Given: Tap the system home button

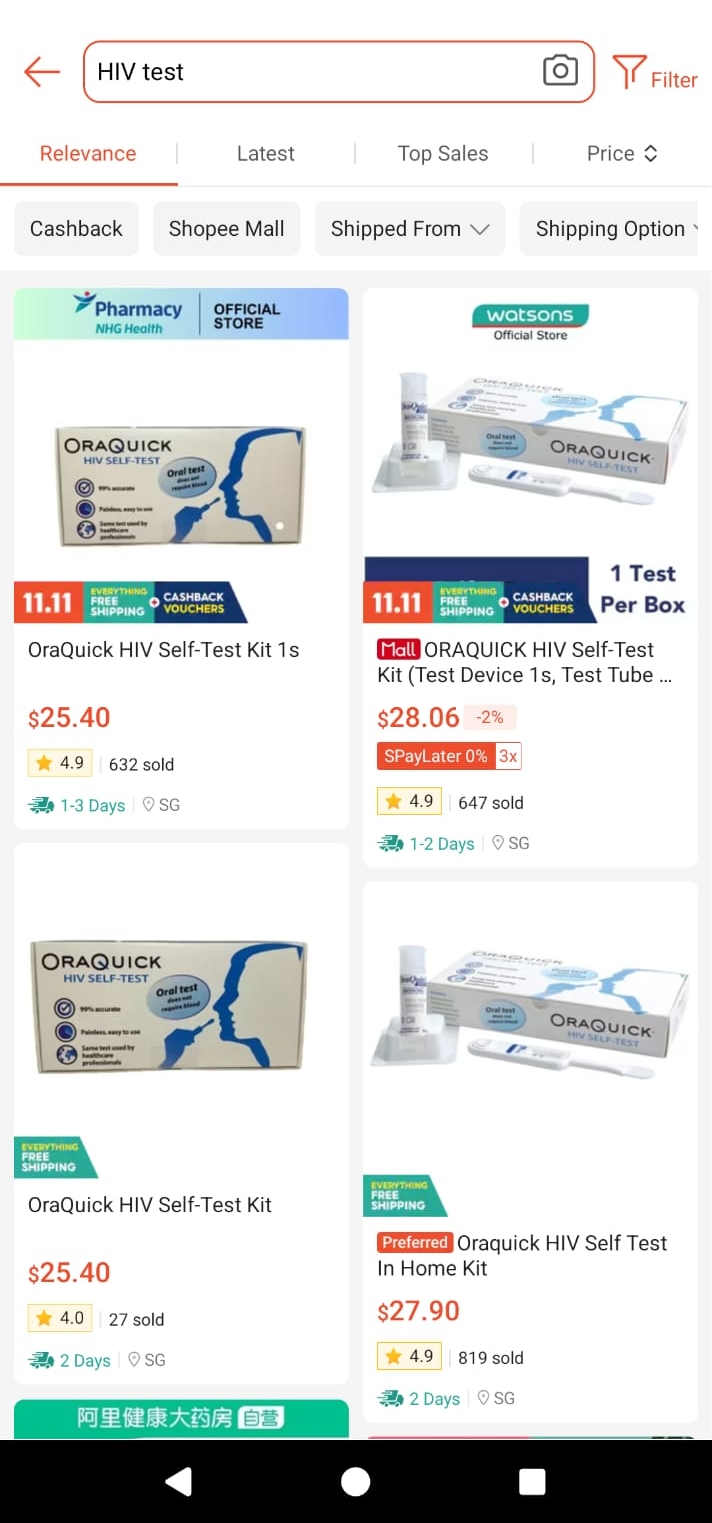Looking at the screenshot, I should [355, 1481].
